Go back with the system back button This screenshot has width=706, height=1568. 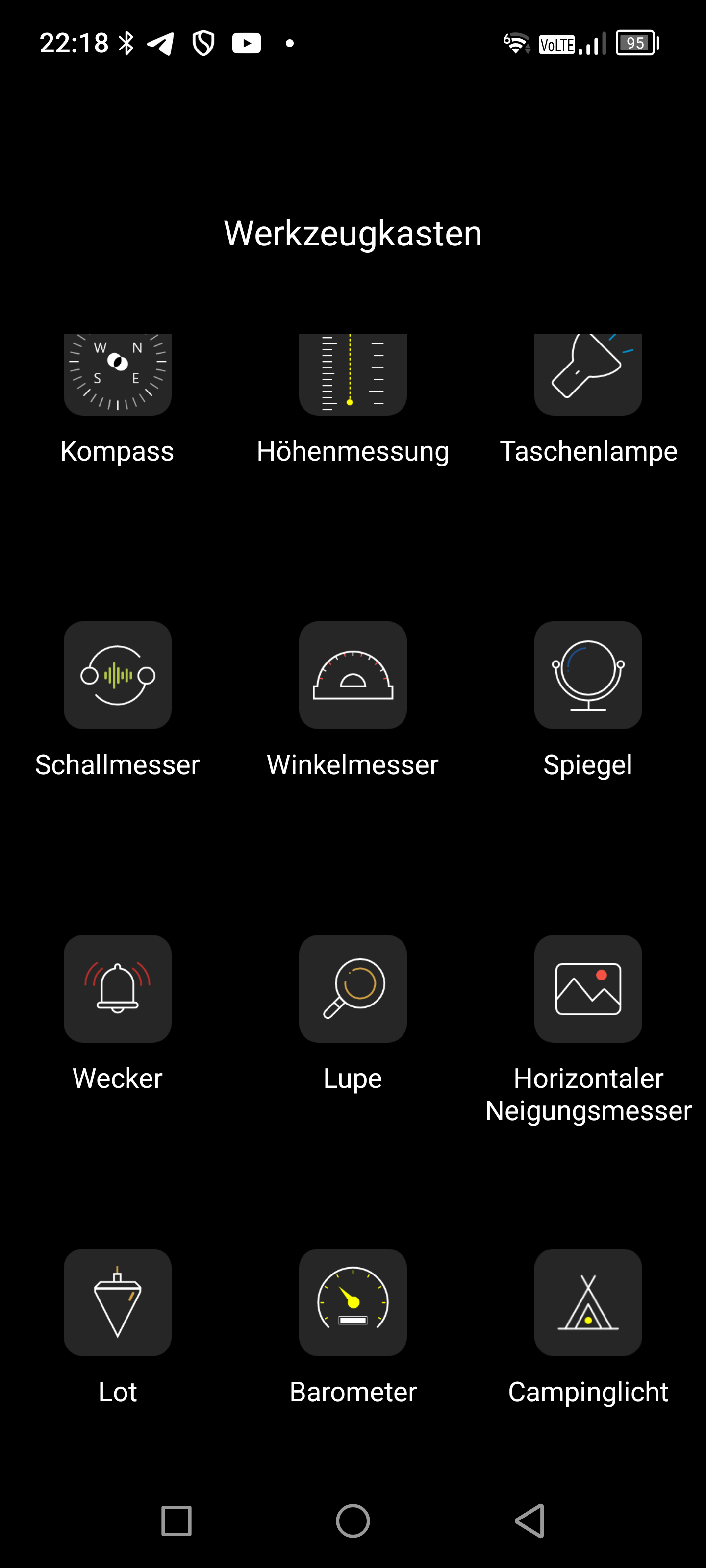[x=530, y=1521]
